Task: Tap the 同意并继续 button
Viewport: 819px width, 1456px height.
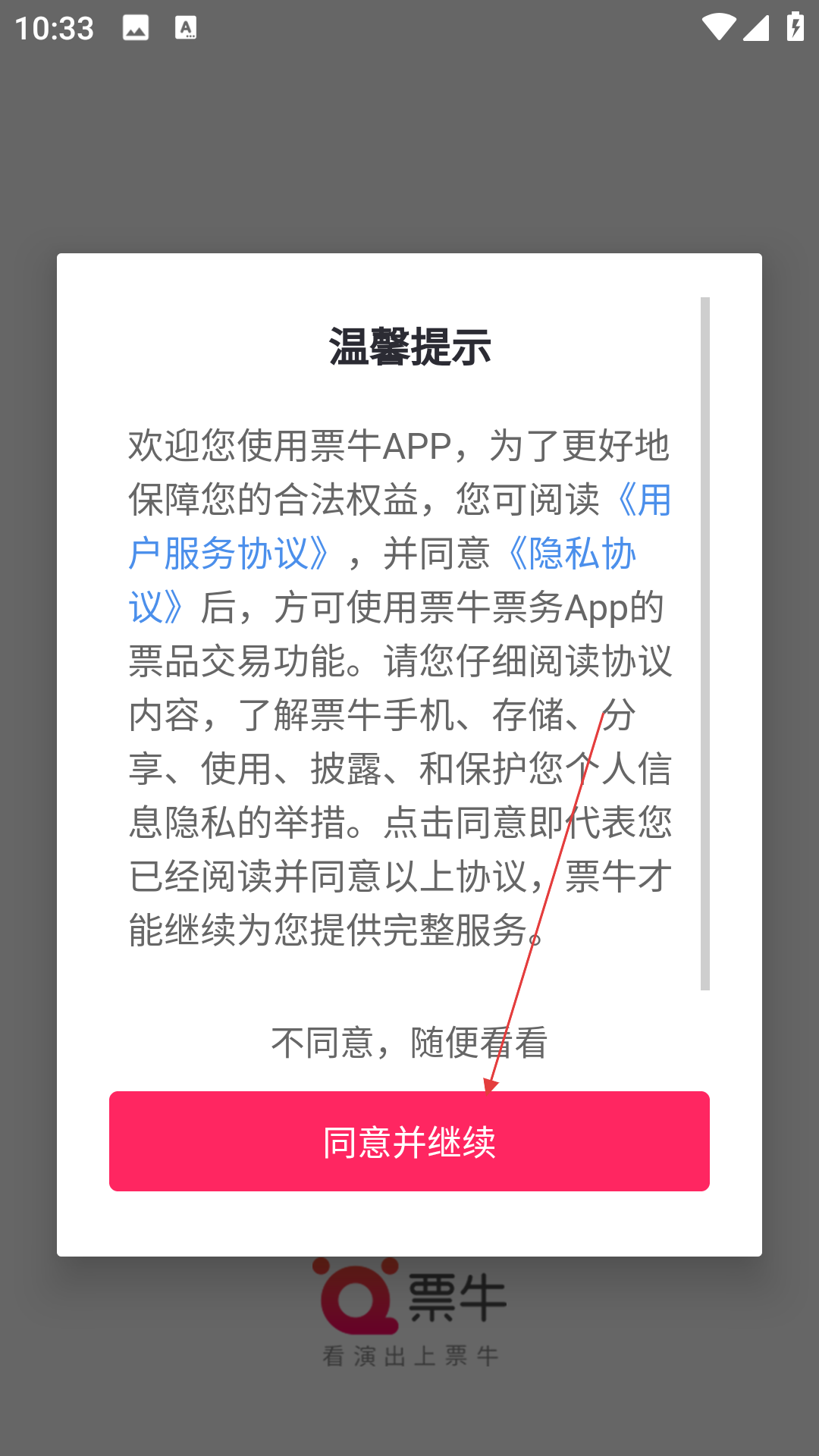Action: point(409,1141)
